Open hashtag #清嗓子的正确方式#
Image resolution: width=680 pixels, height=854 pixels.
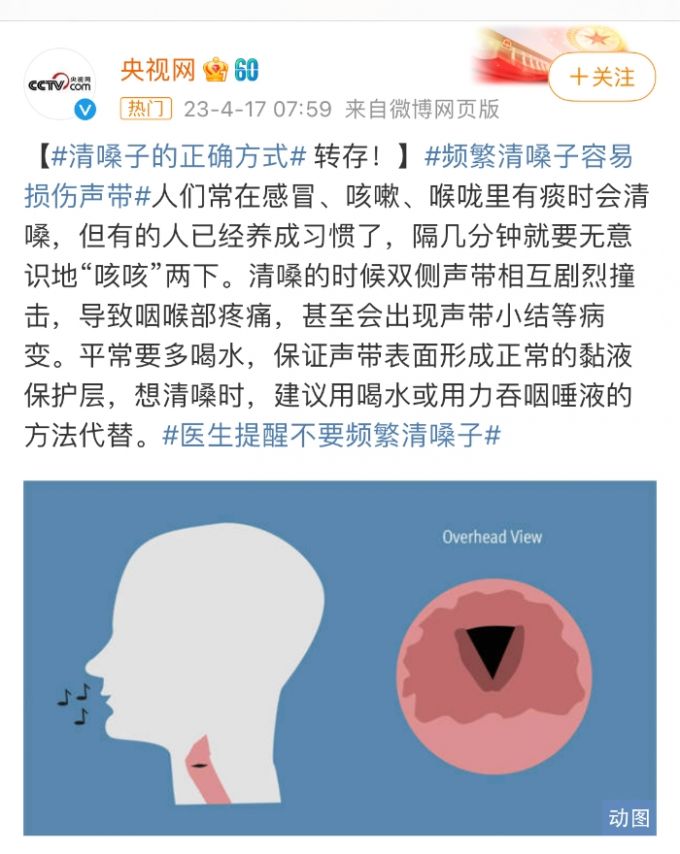178,157
